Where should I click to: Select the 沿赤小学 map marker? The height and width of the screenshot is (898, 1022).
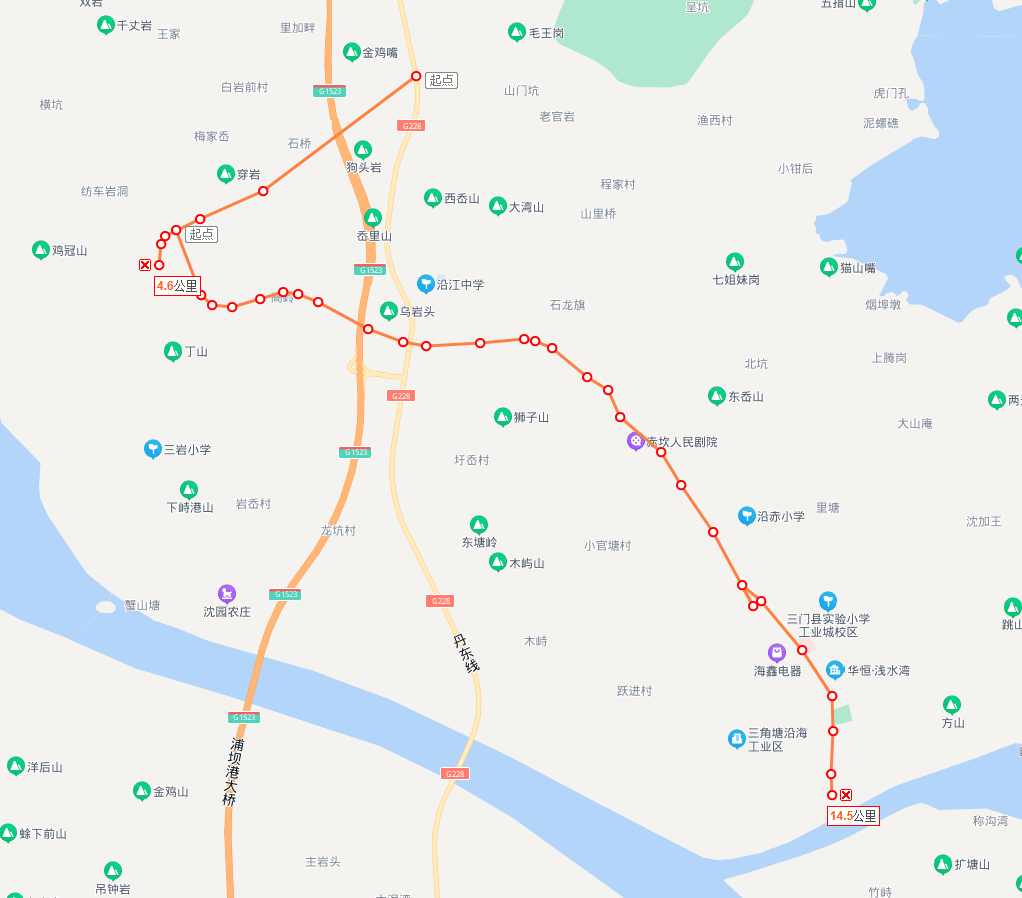point(746,516)
